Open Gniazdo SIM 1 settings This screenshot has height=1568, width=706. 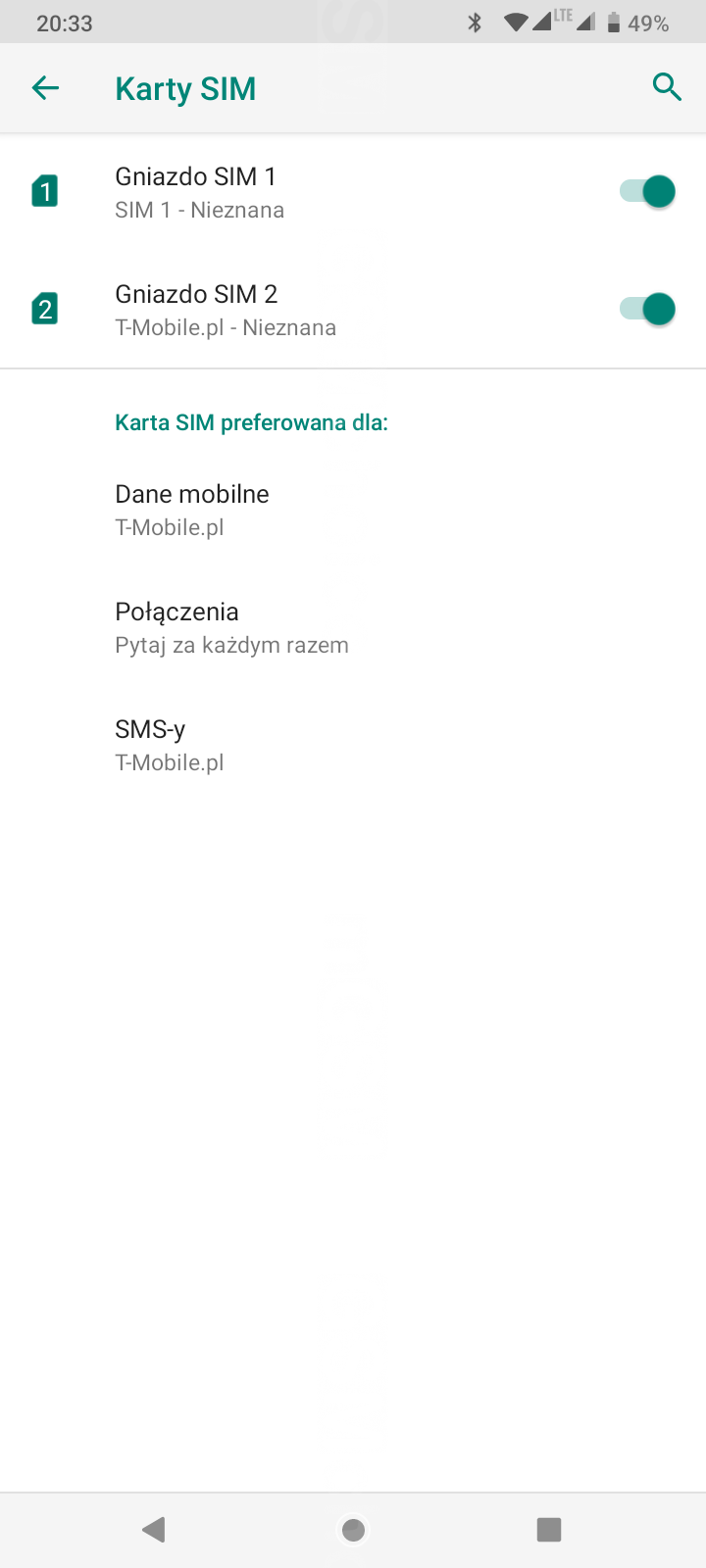point(294,192)
